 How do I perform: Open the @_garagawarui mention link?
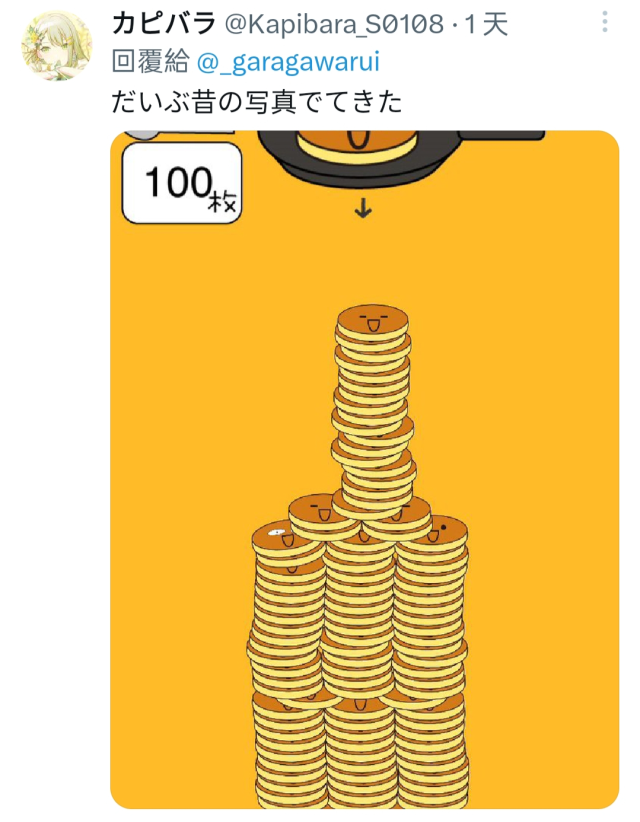[288, 63]
